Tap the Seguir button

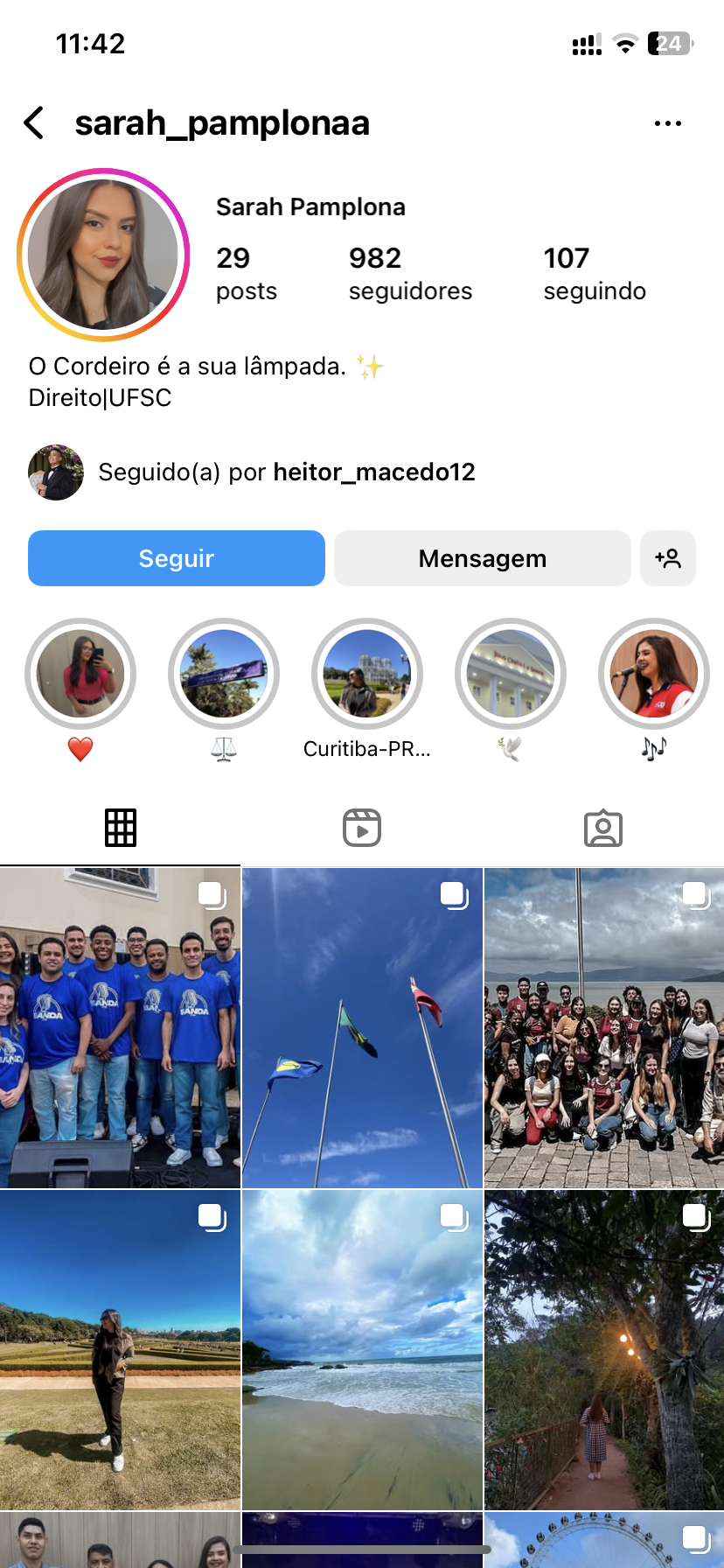[x=177, y=558]
